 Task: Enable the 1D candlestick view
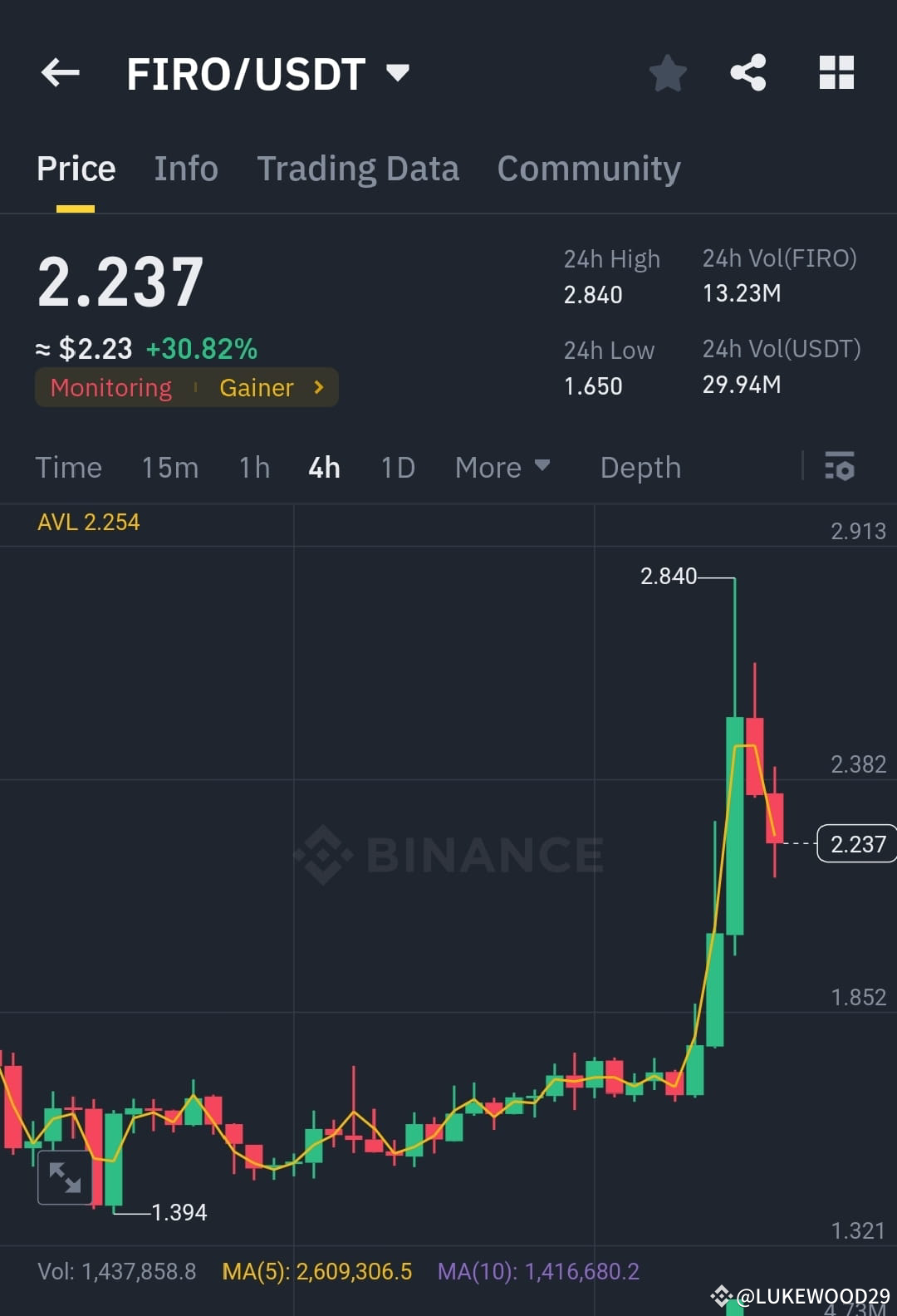tap(397, 468)
